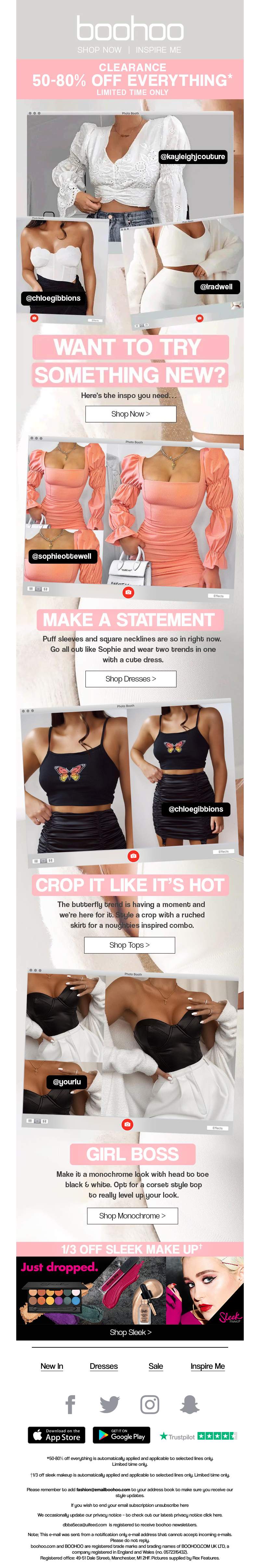Open boohoo's Snapchat icon
Screen dimensions: 260x1568
(x=189, y=1404)
